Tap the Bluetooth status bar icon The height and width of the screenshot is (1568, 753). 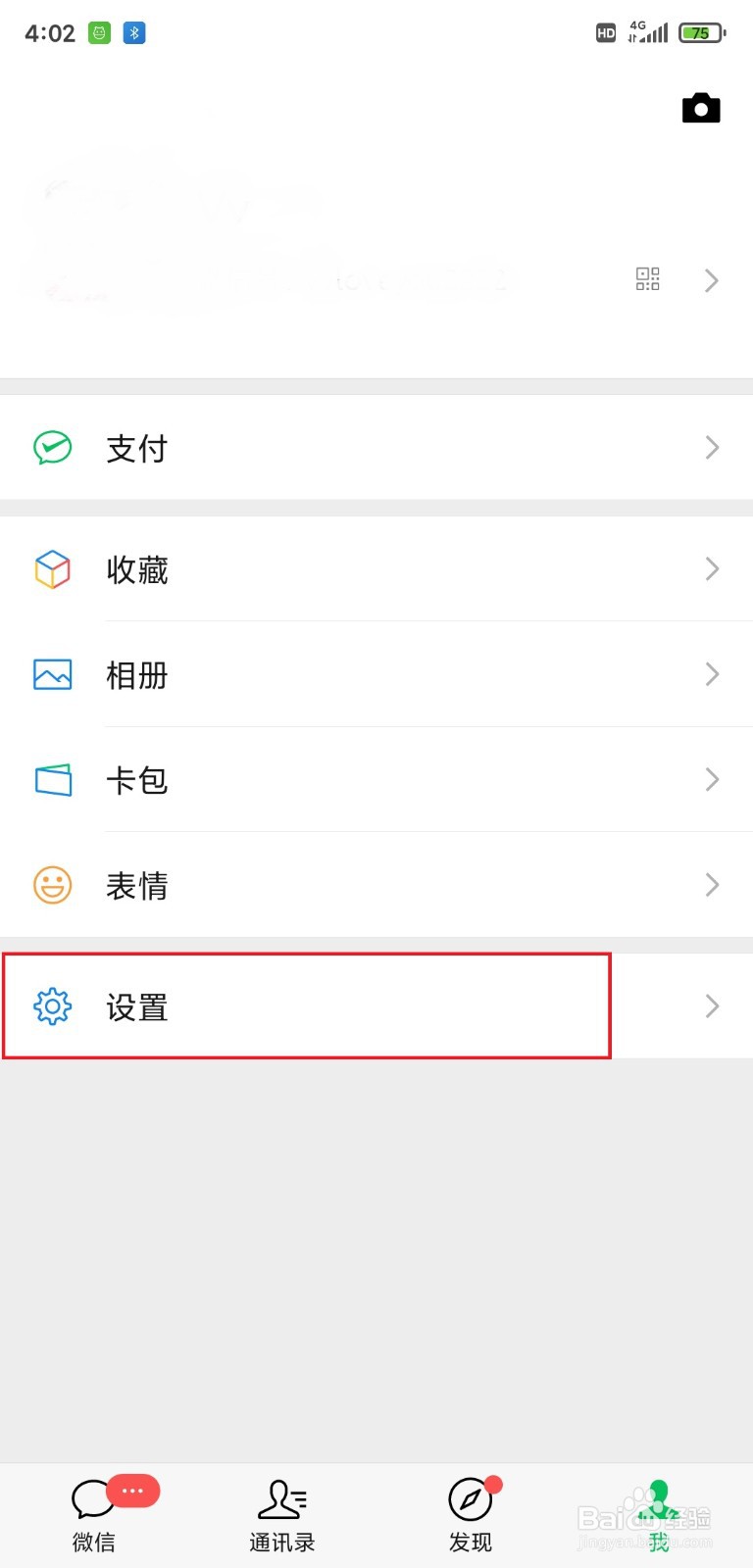pos(134,32)
